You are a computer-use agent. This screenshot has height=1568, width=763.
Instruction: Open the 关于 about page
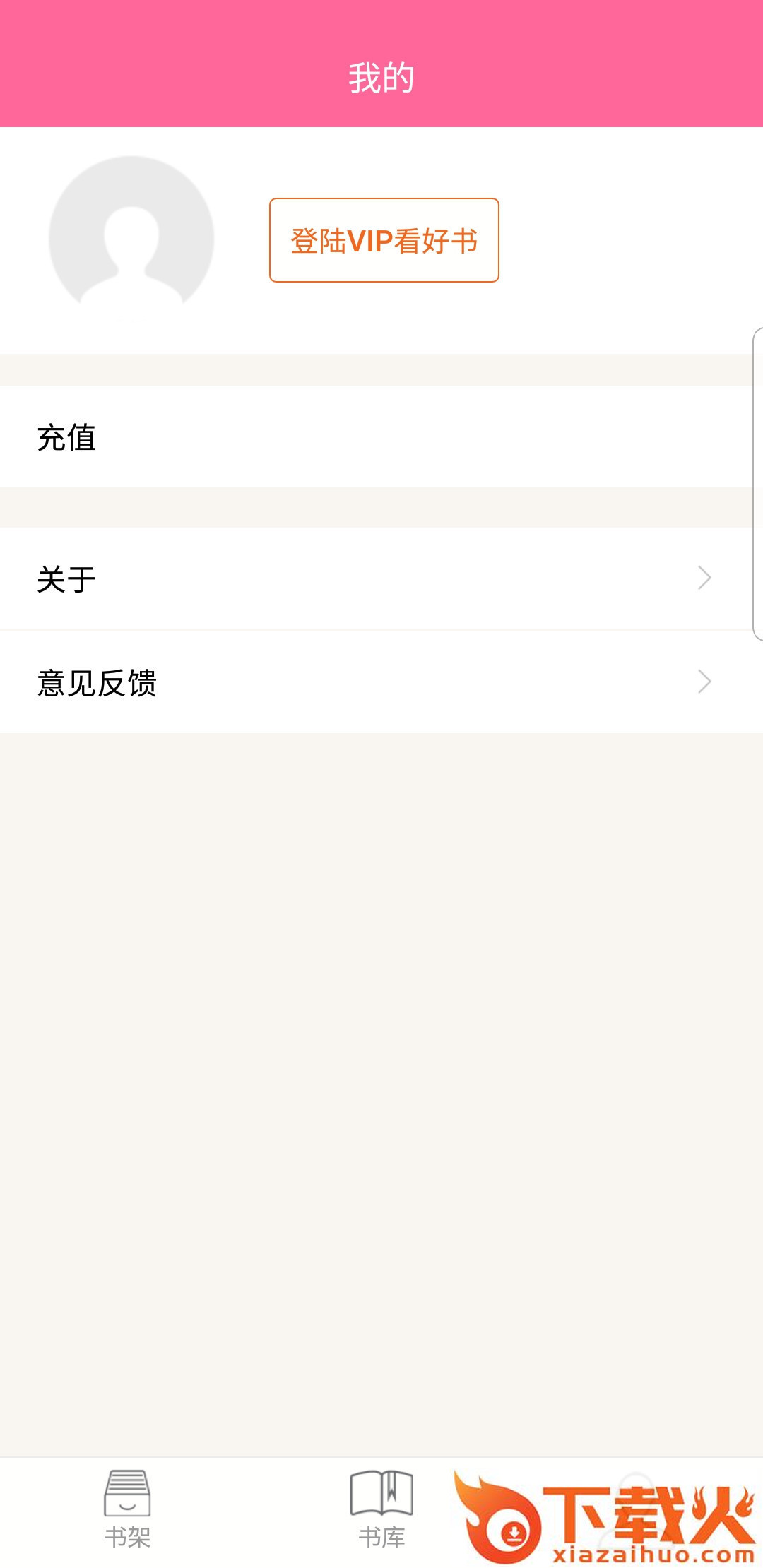point(374,578)
